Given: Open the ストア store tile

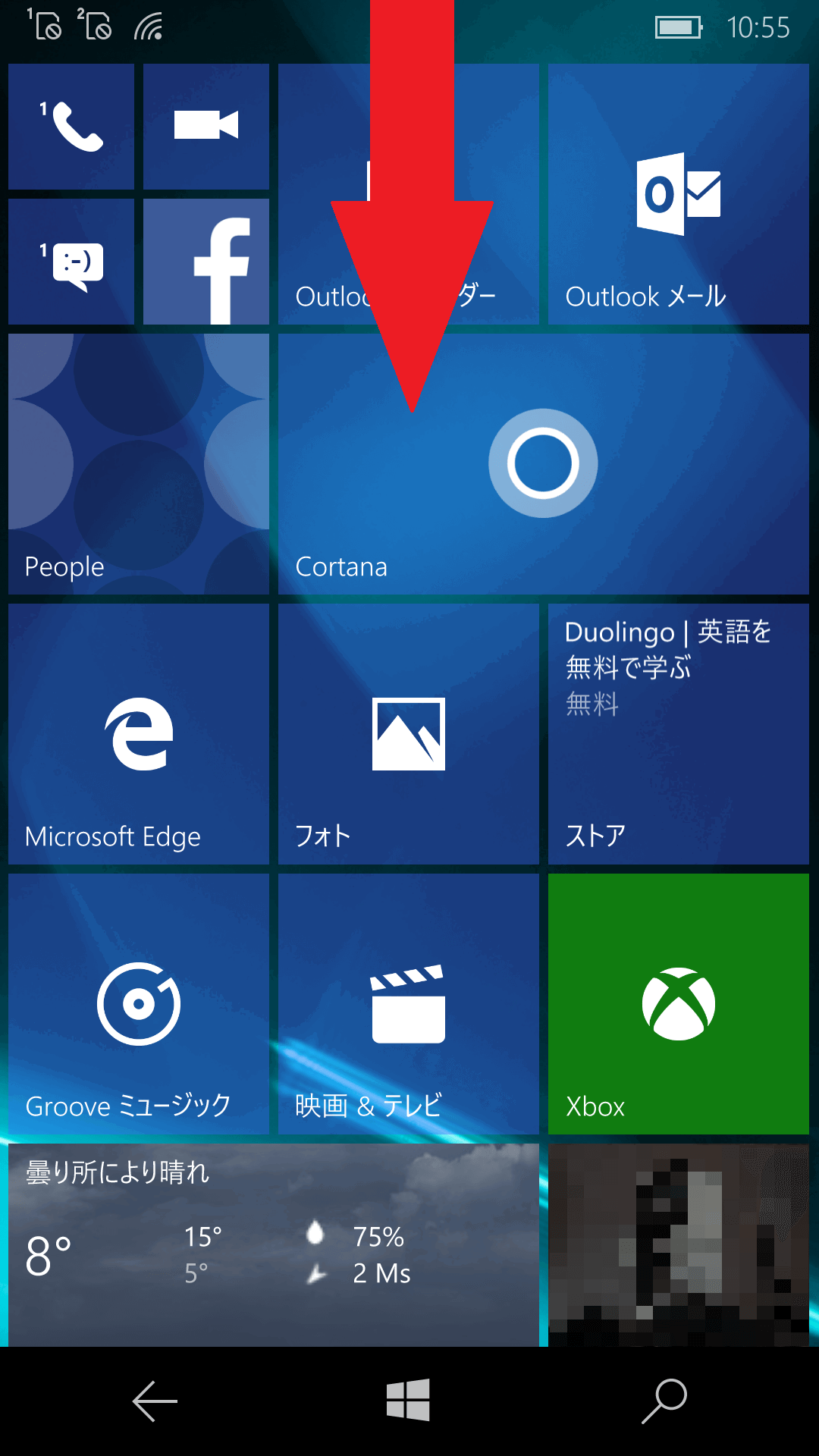Looking at the screenshot, I should (x=678, y=733).
